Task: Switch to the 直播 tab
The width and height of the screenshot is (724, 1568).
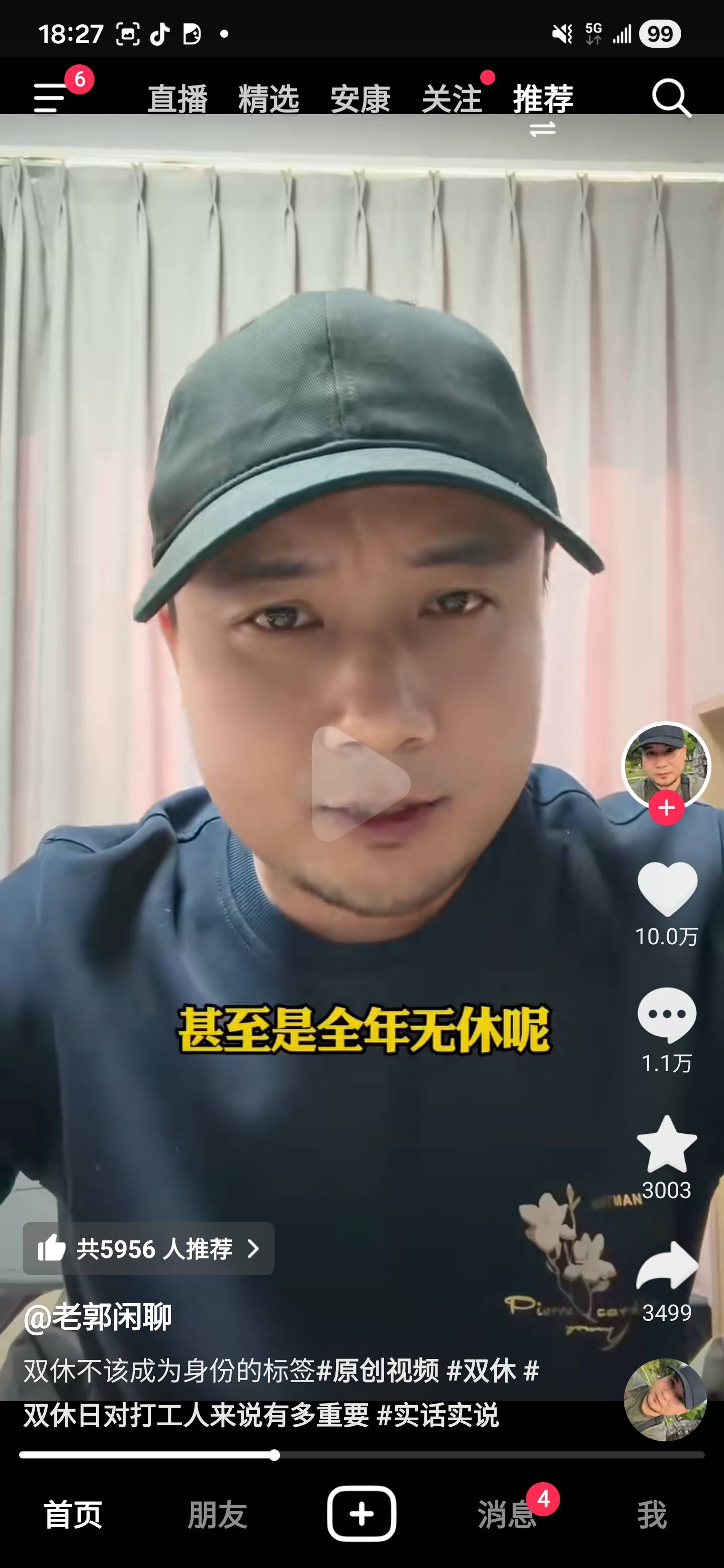Action: pos(177,99)
